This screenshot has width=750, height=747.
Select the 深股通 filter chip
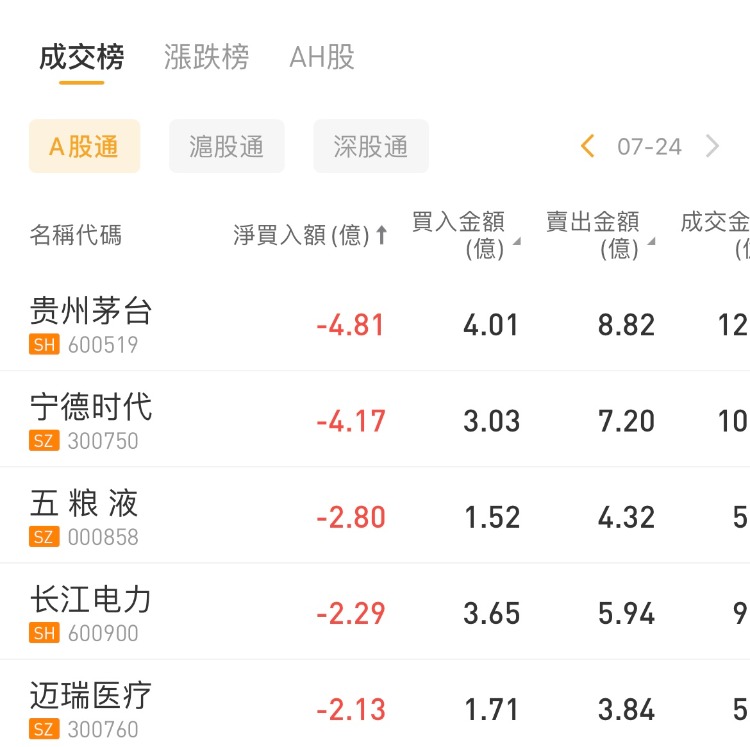[371, 147]
